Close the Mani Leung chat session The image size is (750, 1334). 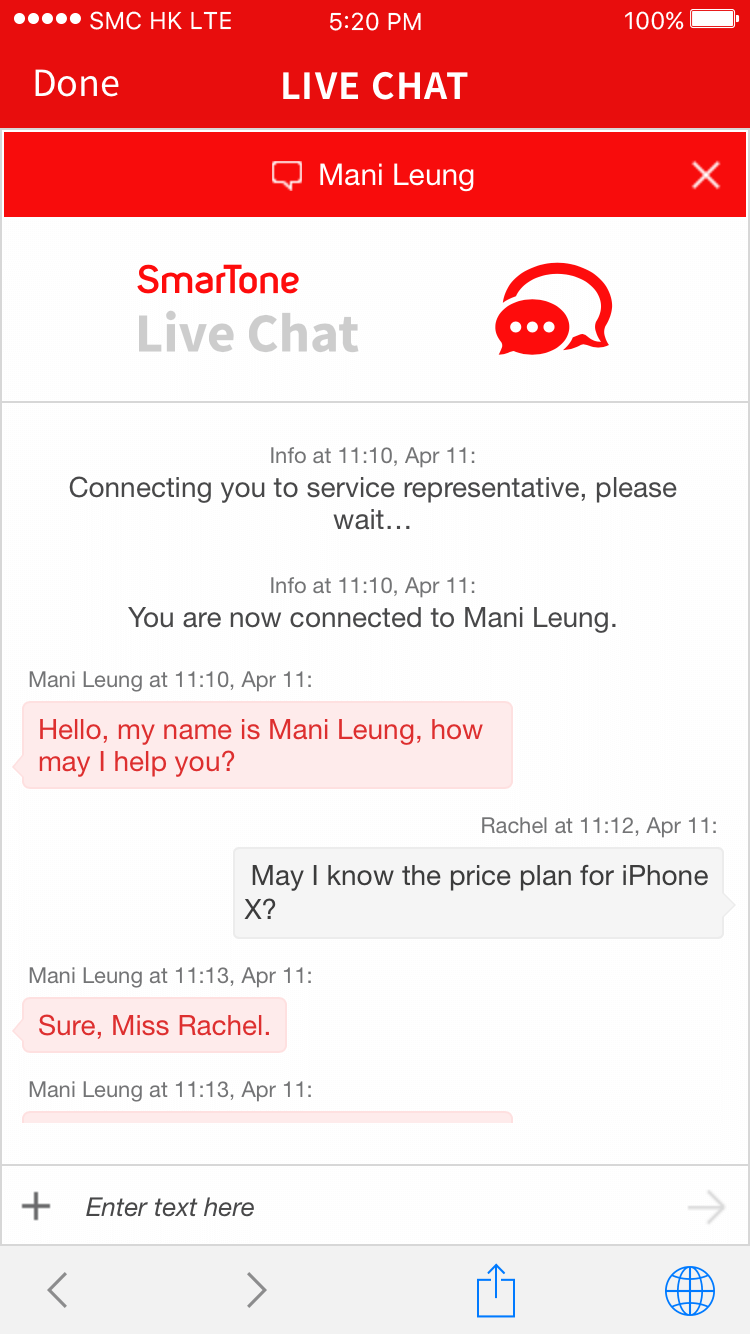pos(706,176)
